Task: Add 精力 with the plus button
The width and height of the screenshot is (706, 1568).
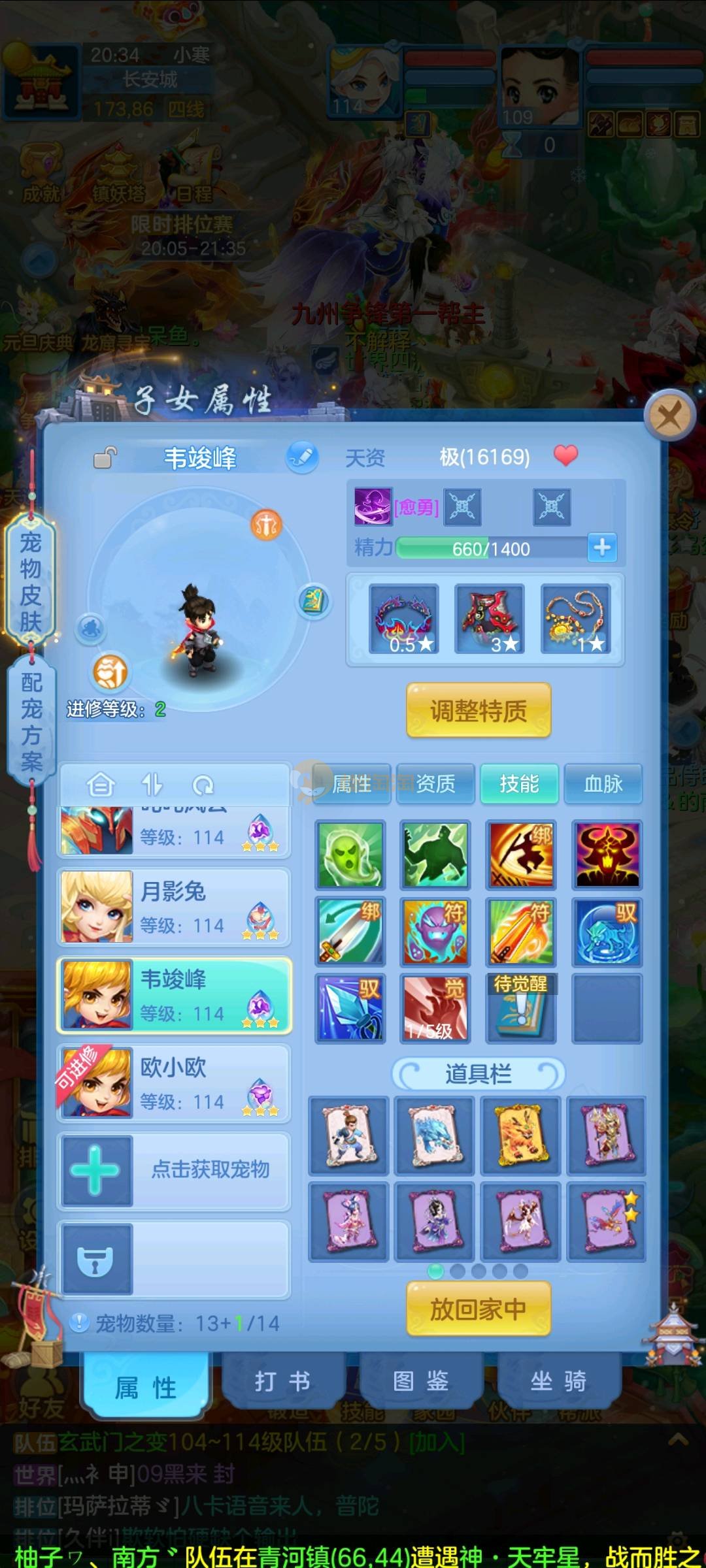Action: (x=602, y=547)
